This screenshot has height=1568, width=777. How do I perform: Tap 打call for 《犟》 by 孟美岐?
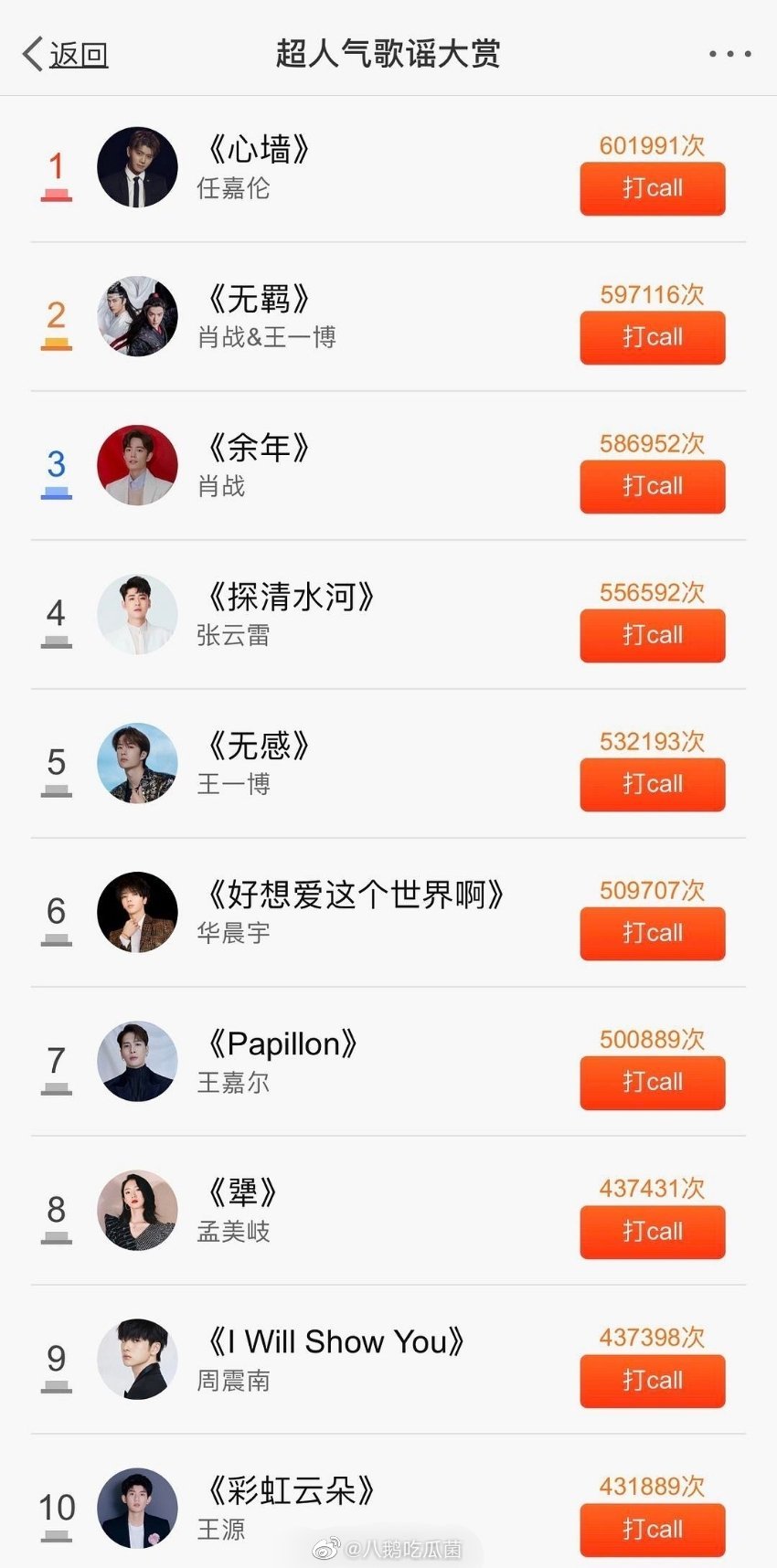coord(652,1232)
